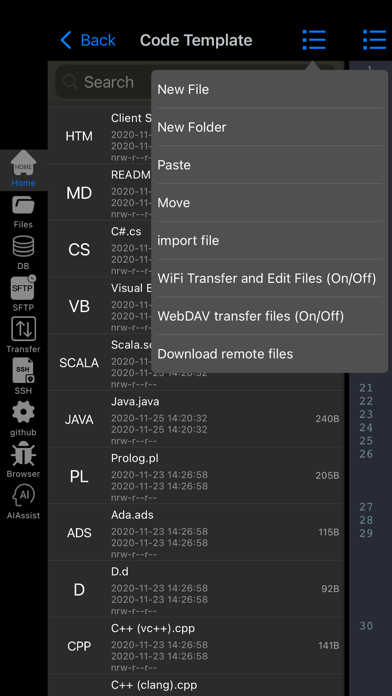
Task: Open the Ada.ads template file
Action: [x=196, y=532]
